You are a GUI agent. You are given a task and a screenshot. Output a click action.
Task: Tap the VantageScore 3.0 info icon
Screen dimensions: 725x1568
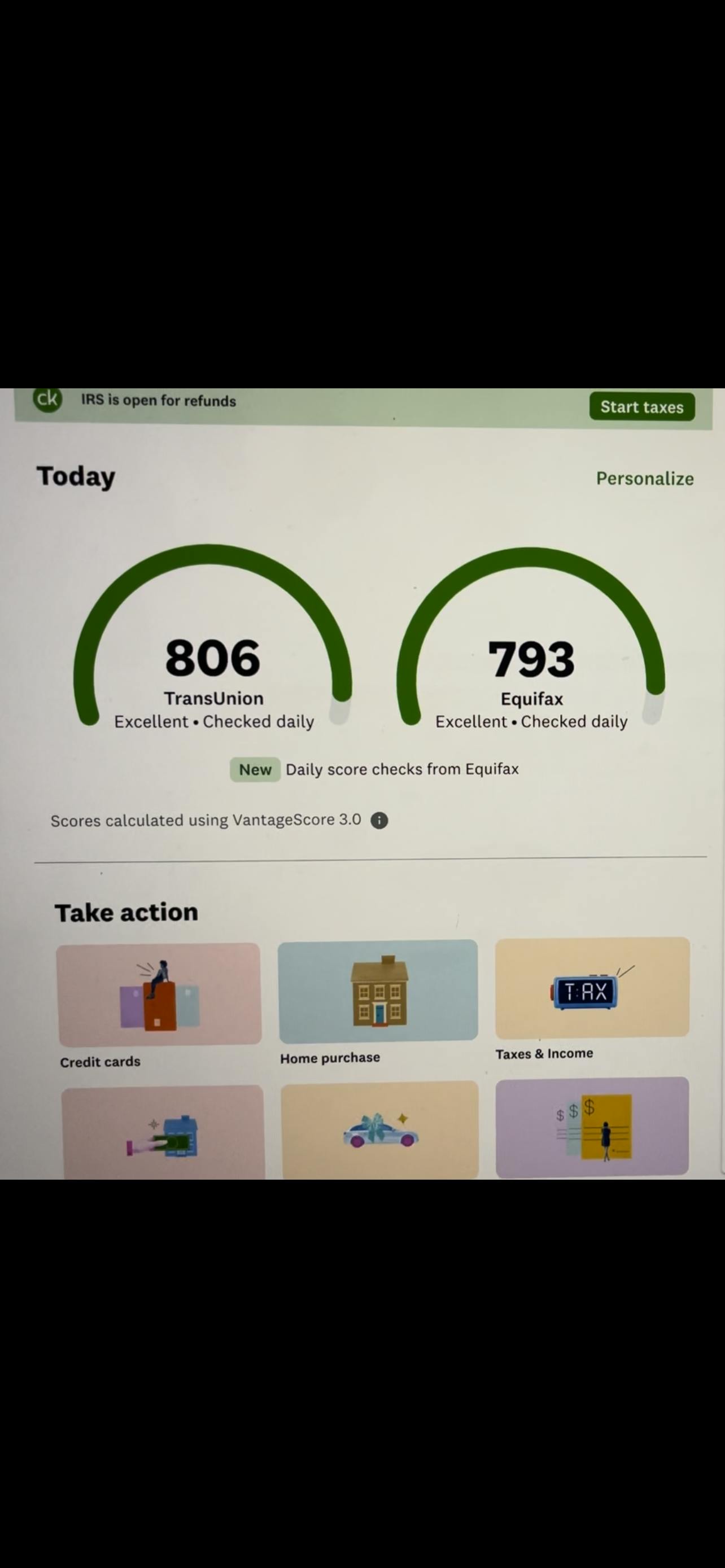[x=379, y=821]
